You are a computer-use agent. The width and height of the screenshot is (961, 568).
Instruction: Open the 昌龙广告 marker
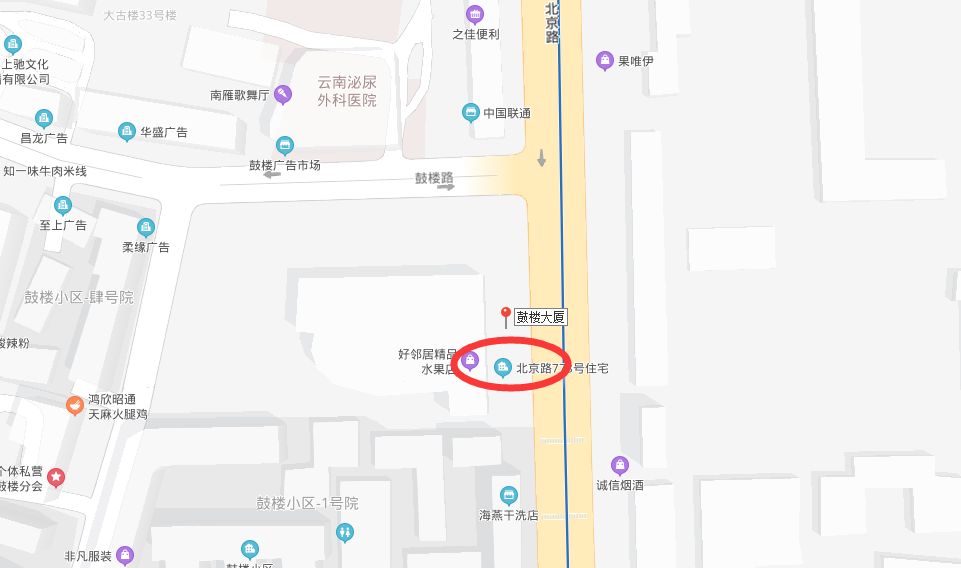(43, 118)
